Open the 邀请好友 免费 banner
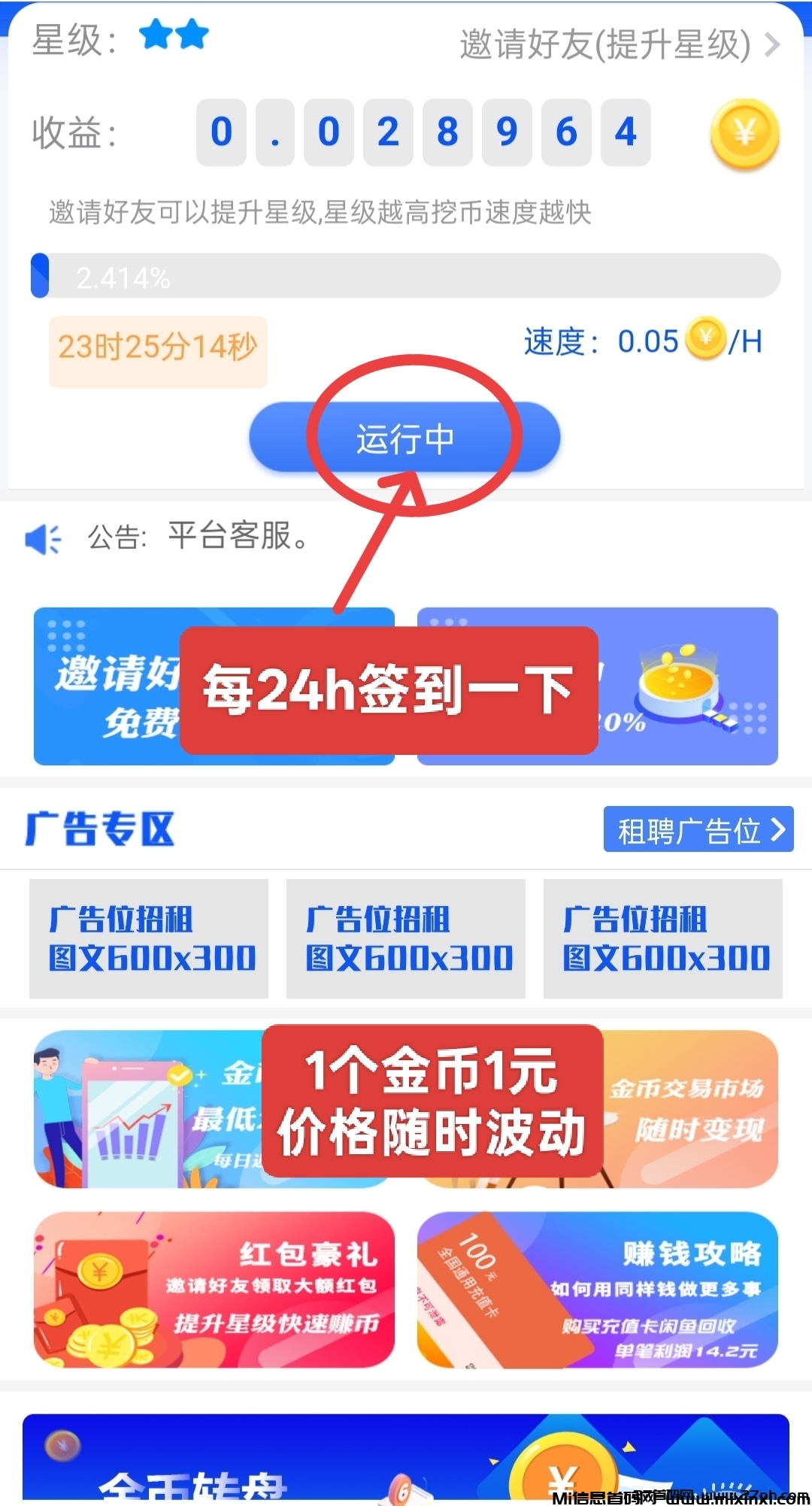The height and width of the screenshot is (1506, 812). click(x=105, y=687)
